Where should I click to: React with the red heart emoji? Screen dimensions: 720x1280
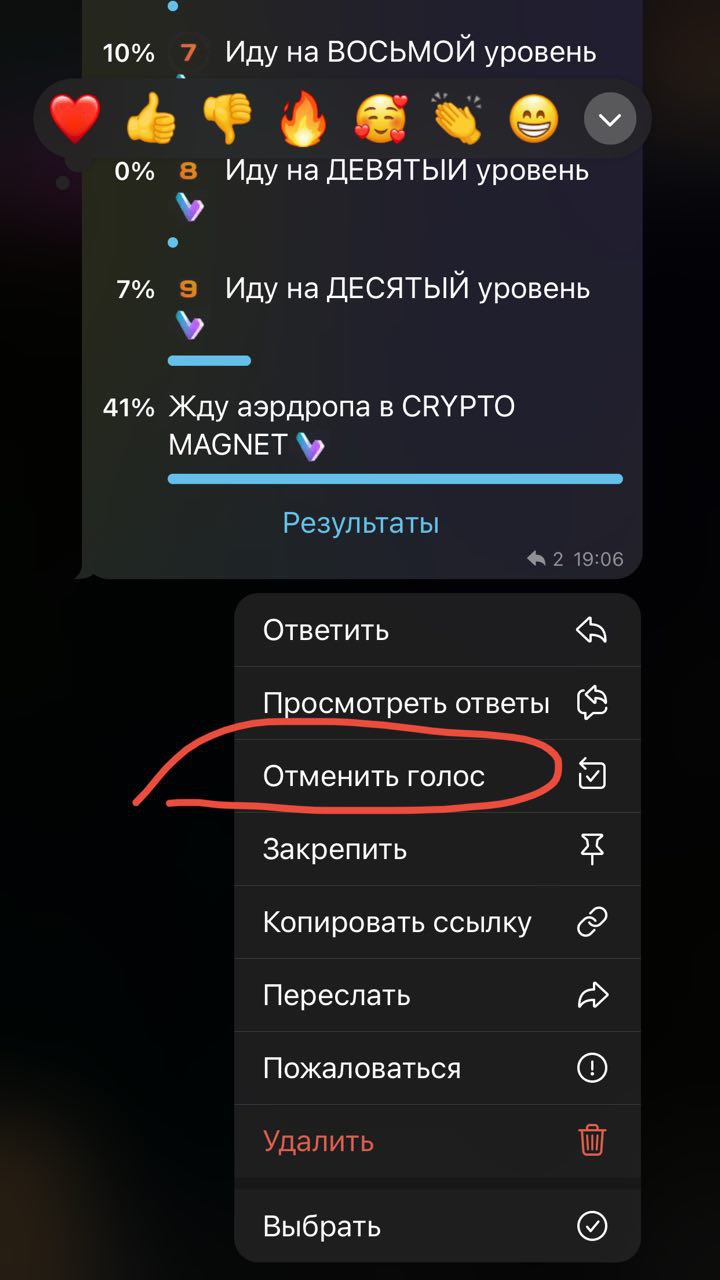[x=76, y=120]
